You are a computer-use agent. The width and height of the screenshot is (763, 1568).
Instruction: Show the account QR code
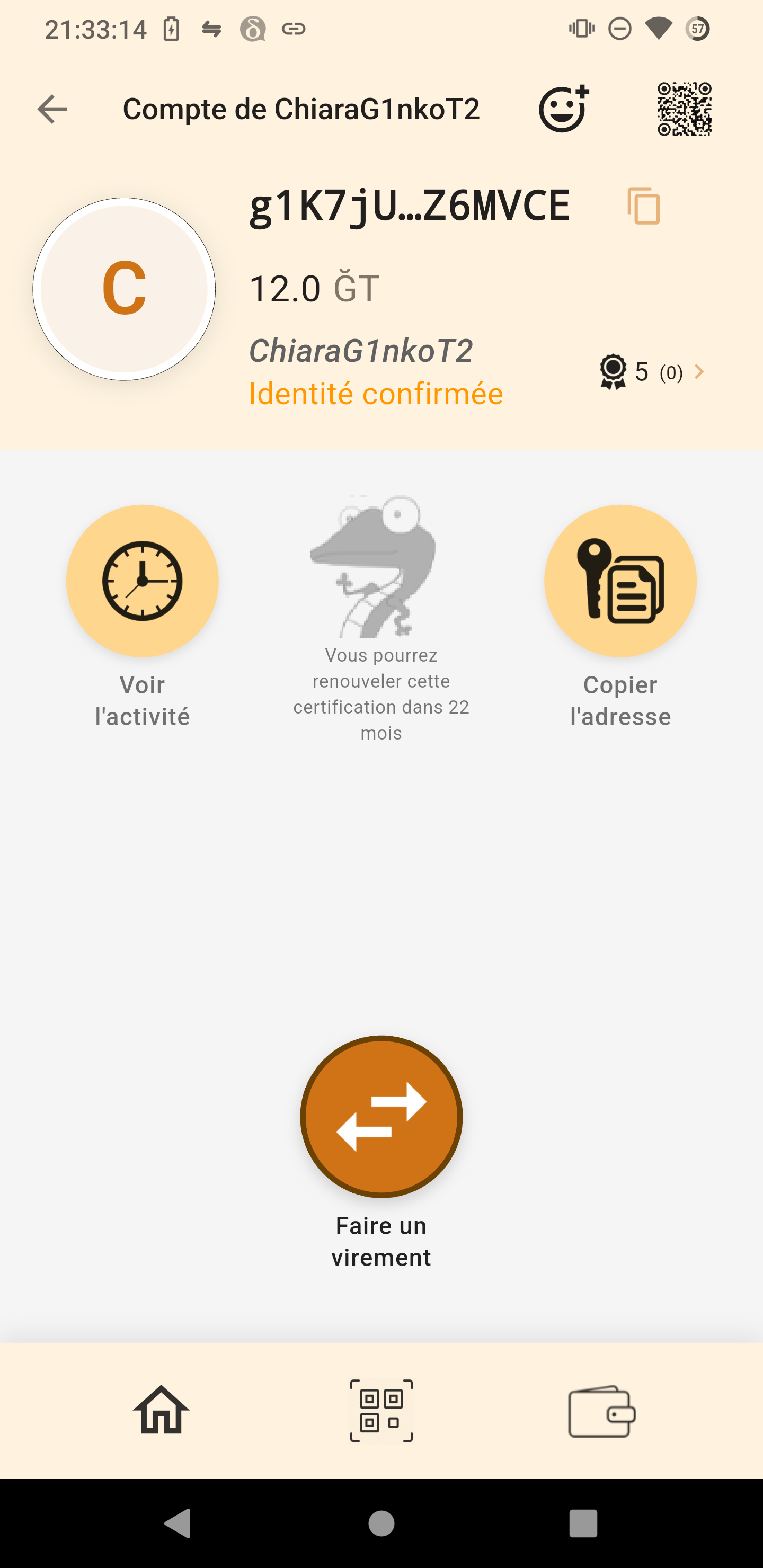[x=685, y=109]
